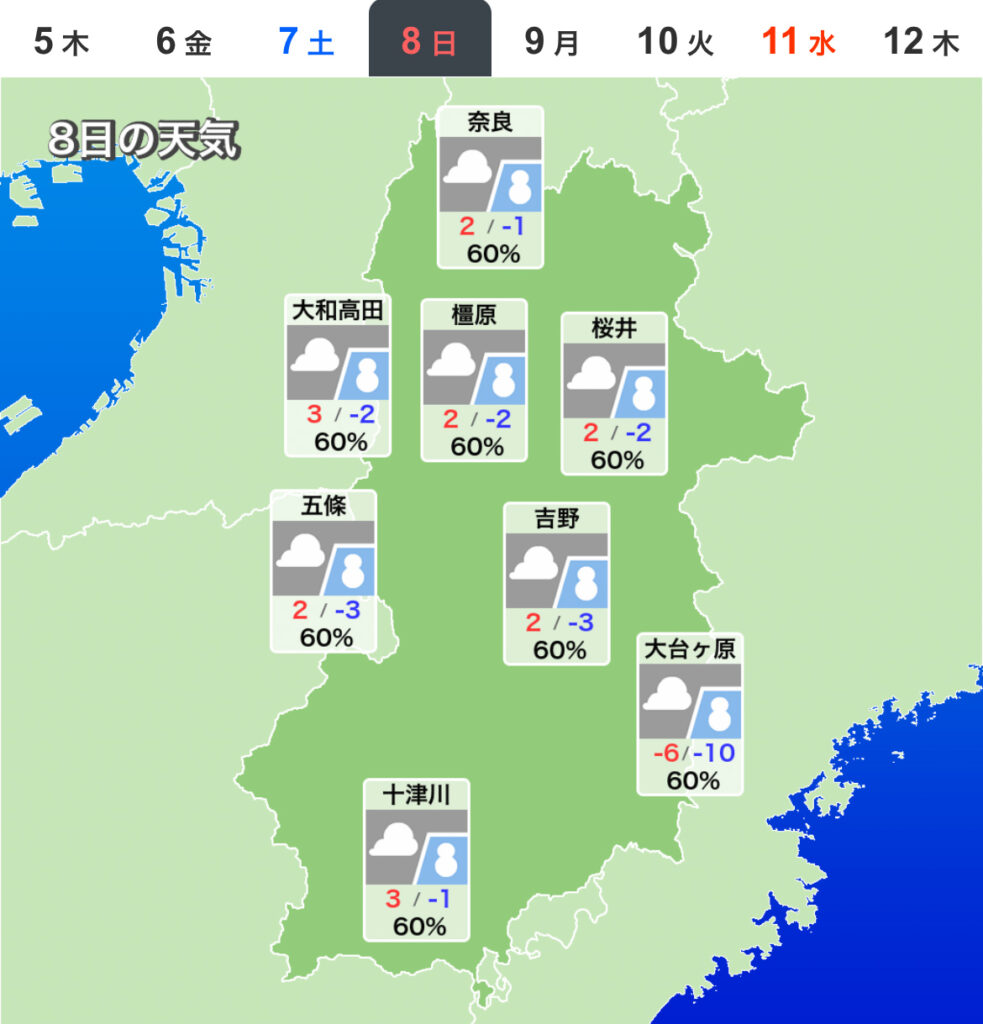
Task: View the 大台ヶ原 forecast card
Action: pos(690,714)
